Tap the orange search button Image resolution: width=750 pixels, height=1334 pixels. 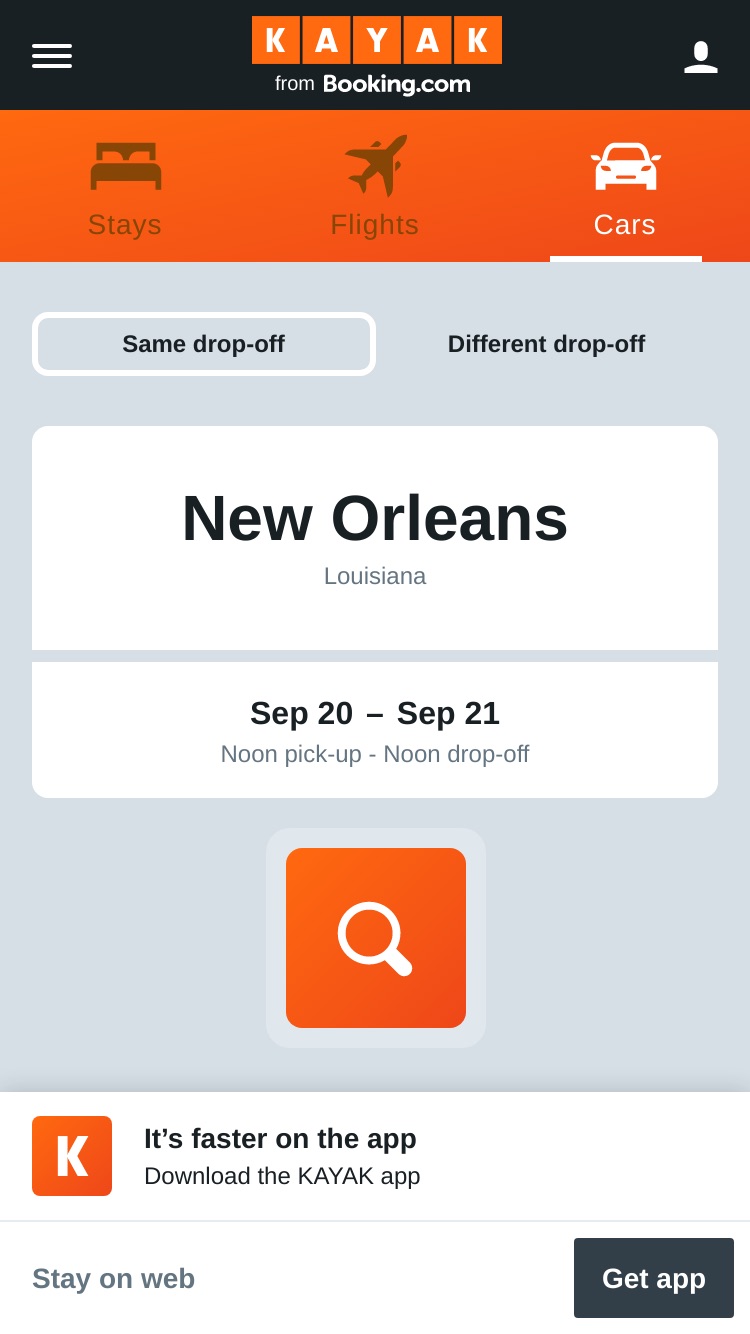[x=376, y=938]
